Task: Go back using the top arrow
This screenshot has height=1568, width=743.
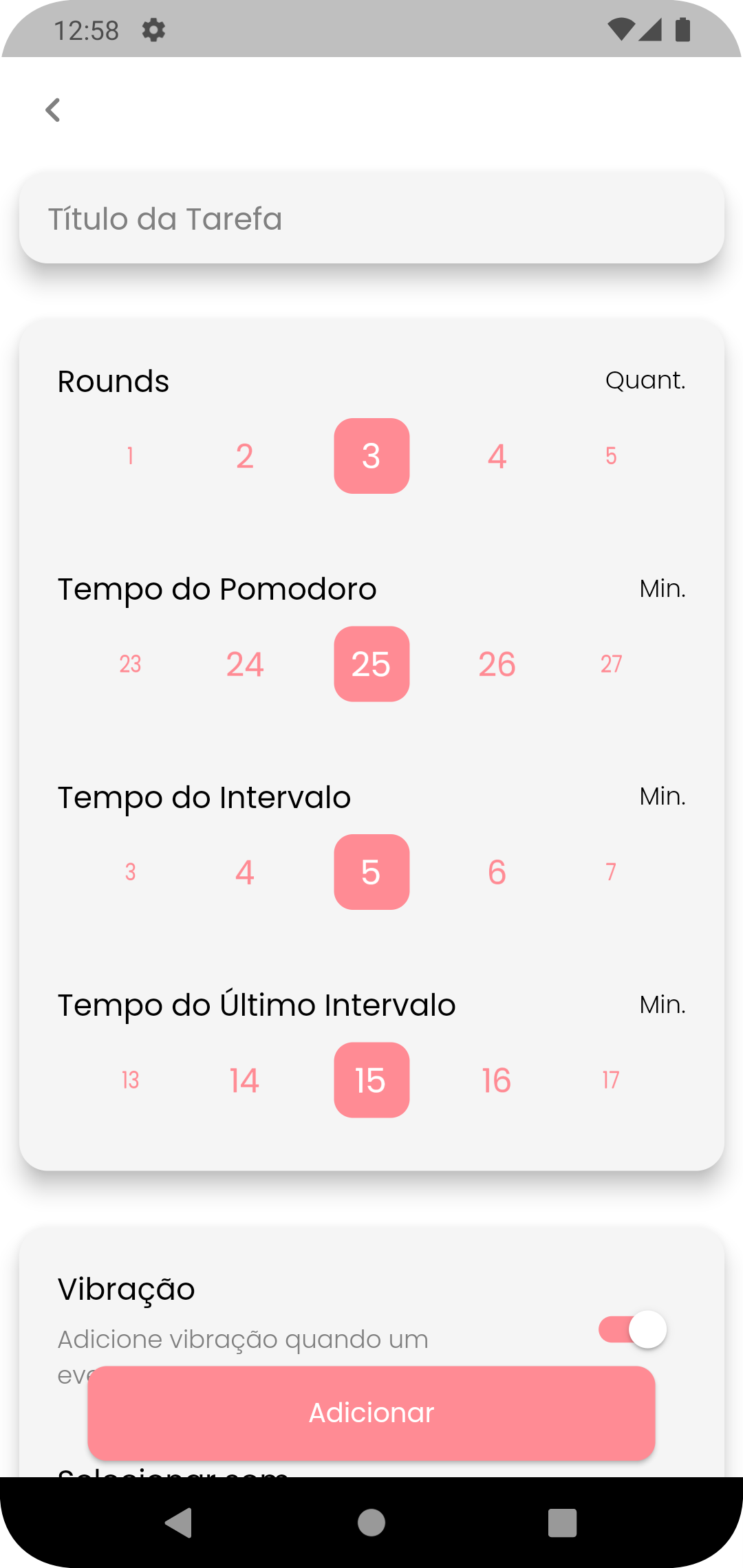Action: (53, 110)
